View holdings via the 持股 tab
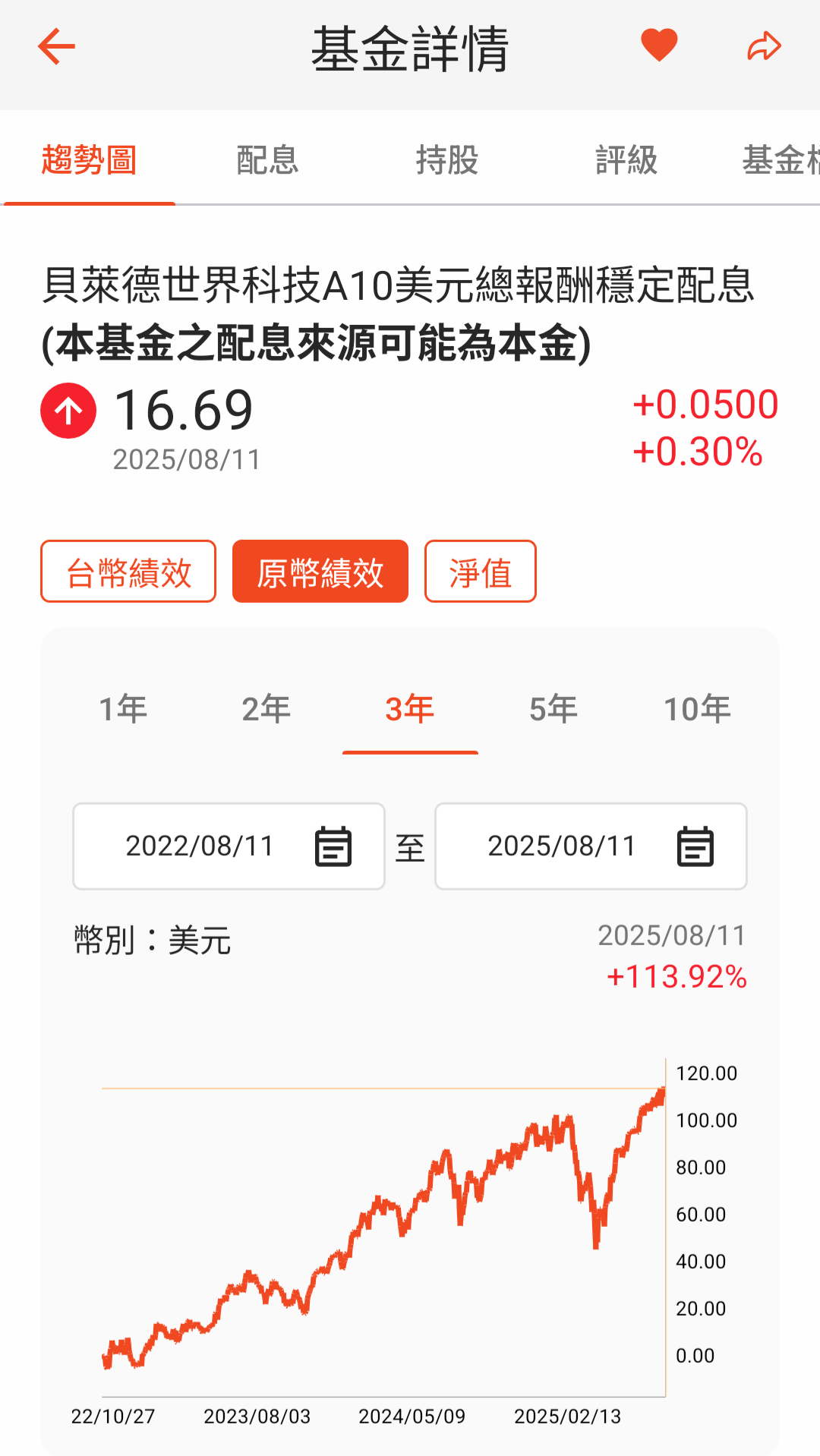 pos(447,161)
